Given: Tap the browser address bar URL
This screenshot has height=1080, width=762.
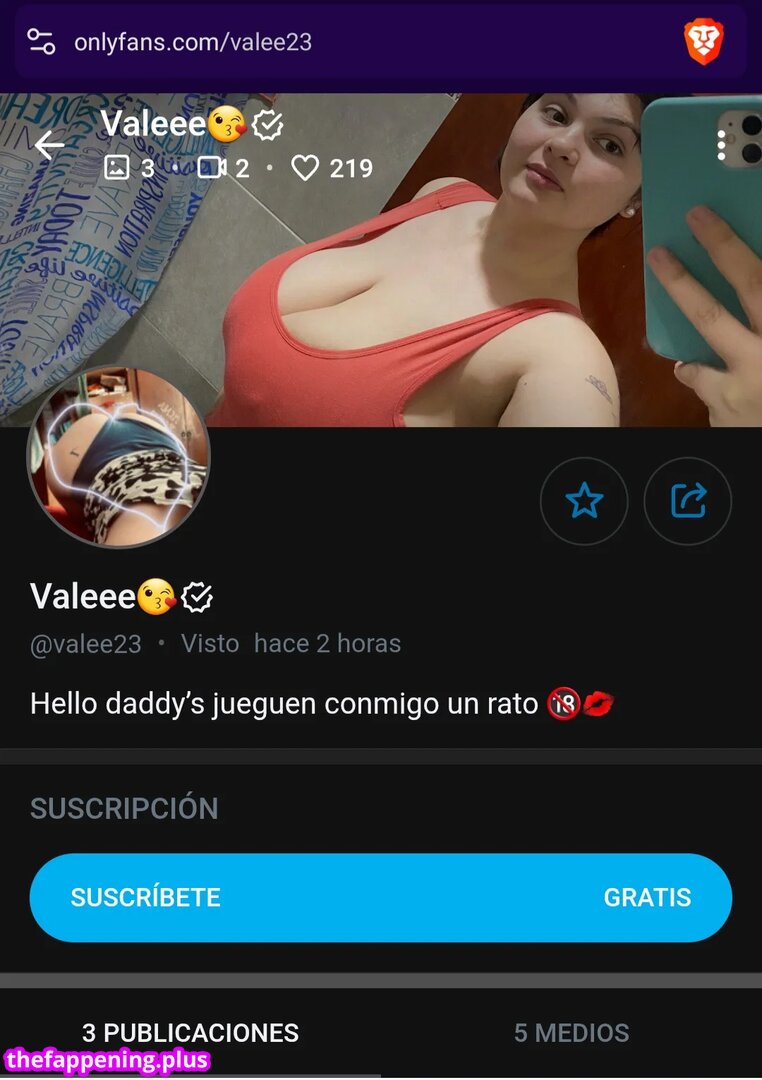Looking at the screenshot, I should [193, 42].
